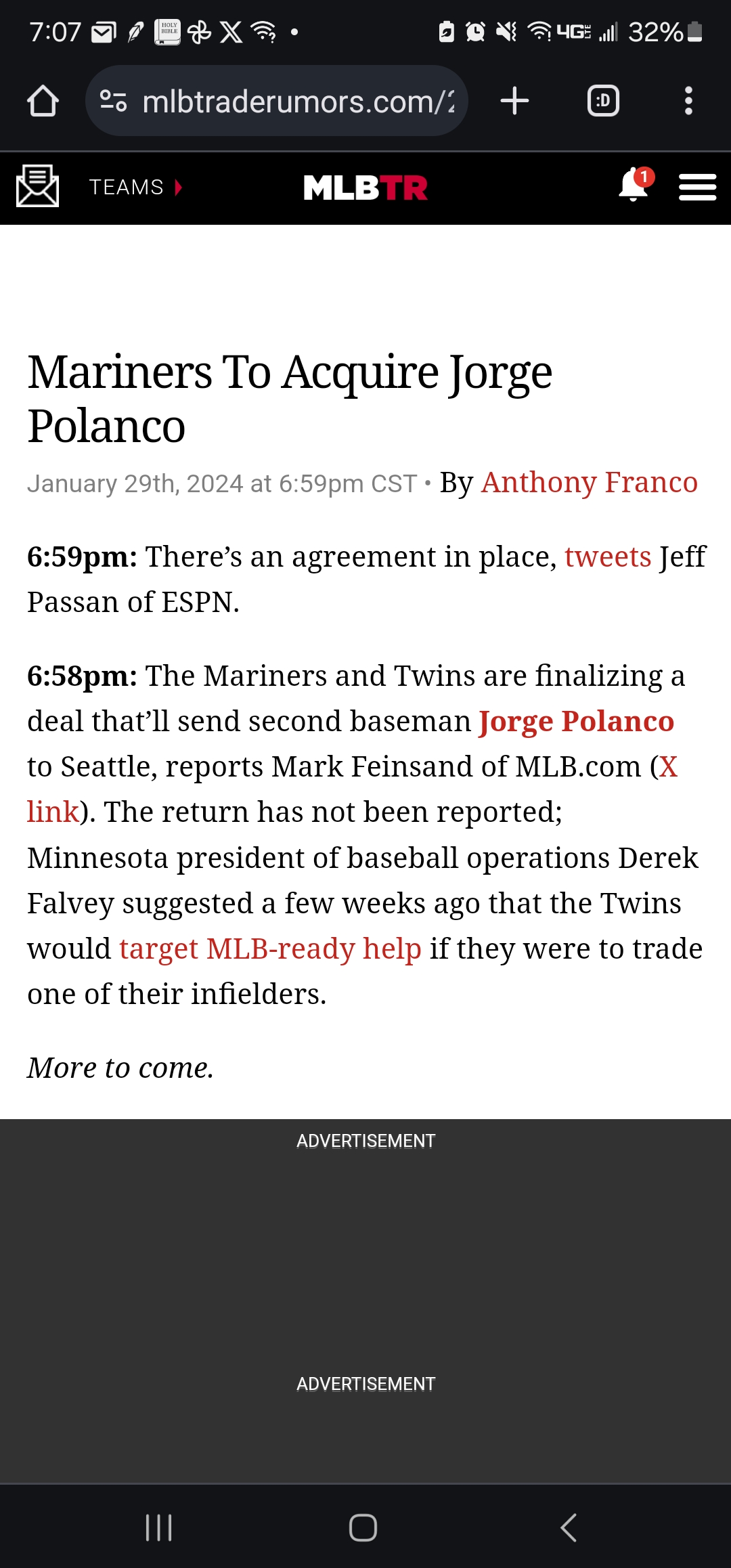The image size is (731, 1568).
Task: Open the browser overflow menu
Action: tap(688, 102)
